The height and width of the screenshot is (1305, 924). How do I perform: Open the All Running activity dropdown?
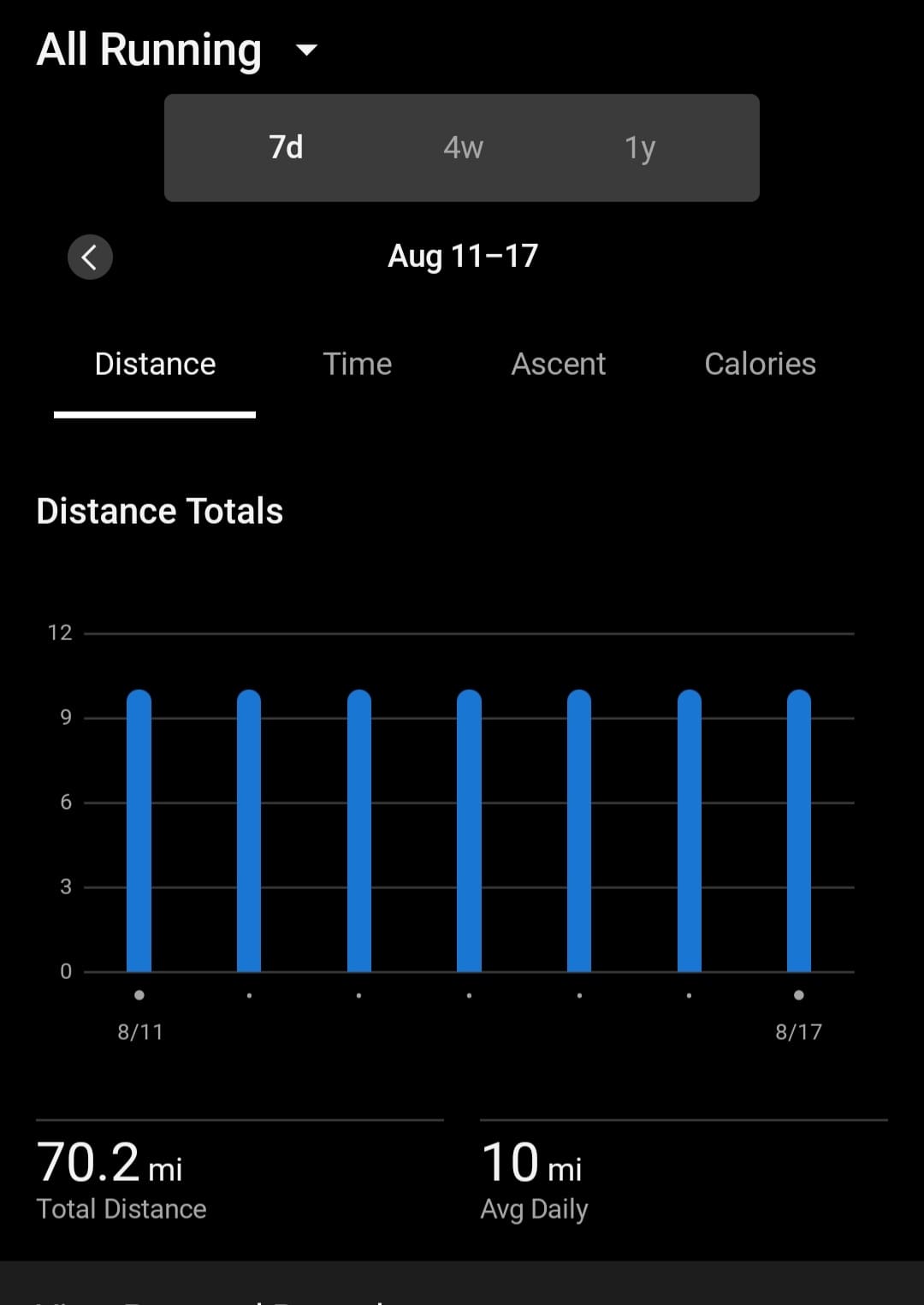176,50
